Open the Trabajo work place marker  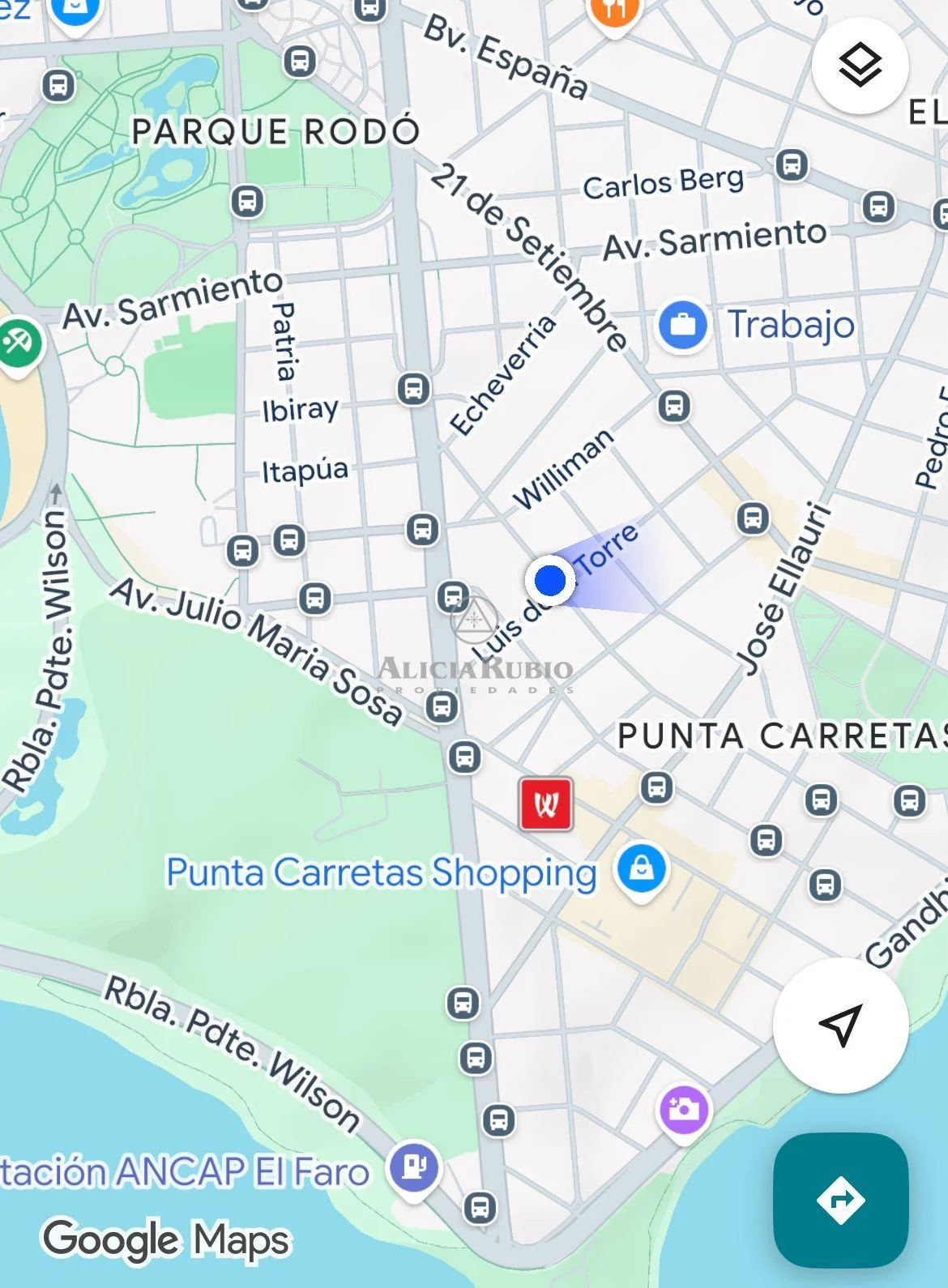click(683, 326)
